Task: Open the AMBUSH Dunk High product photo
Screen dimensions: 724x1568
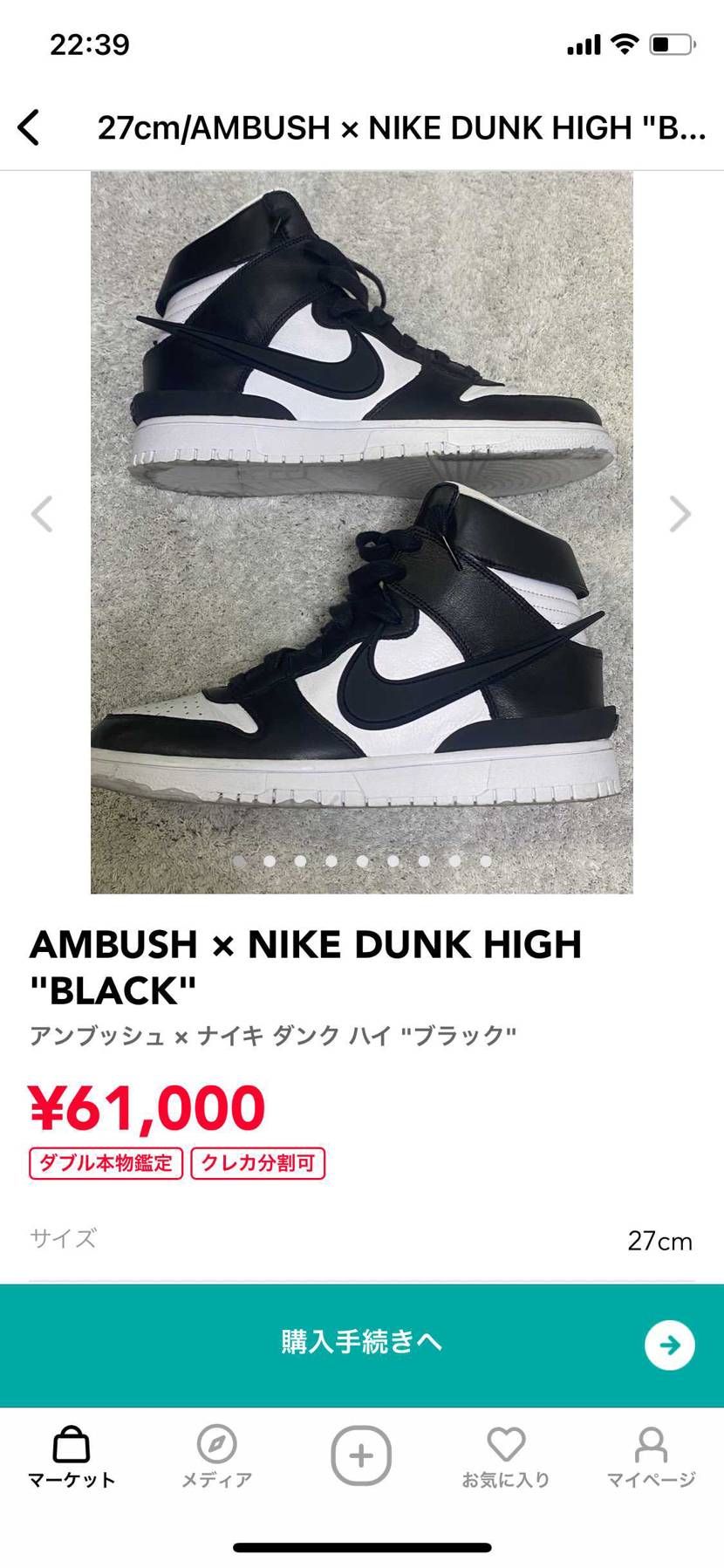Action: point(361,532)
